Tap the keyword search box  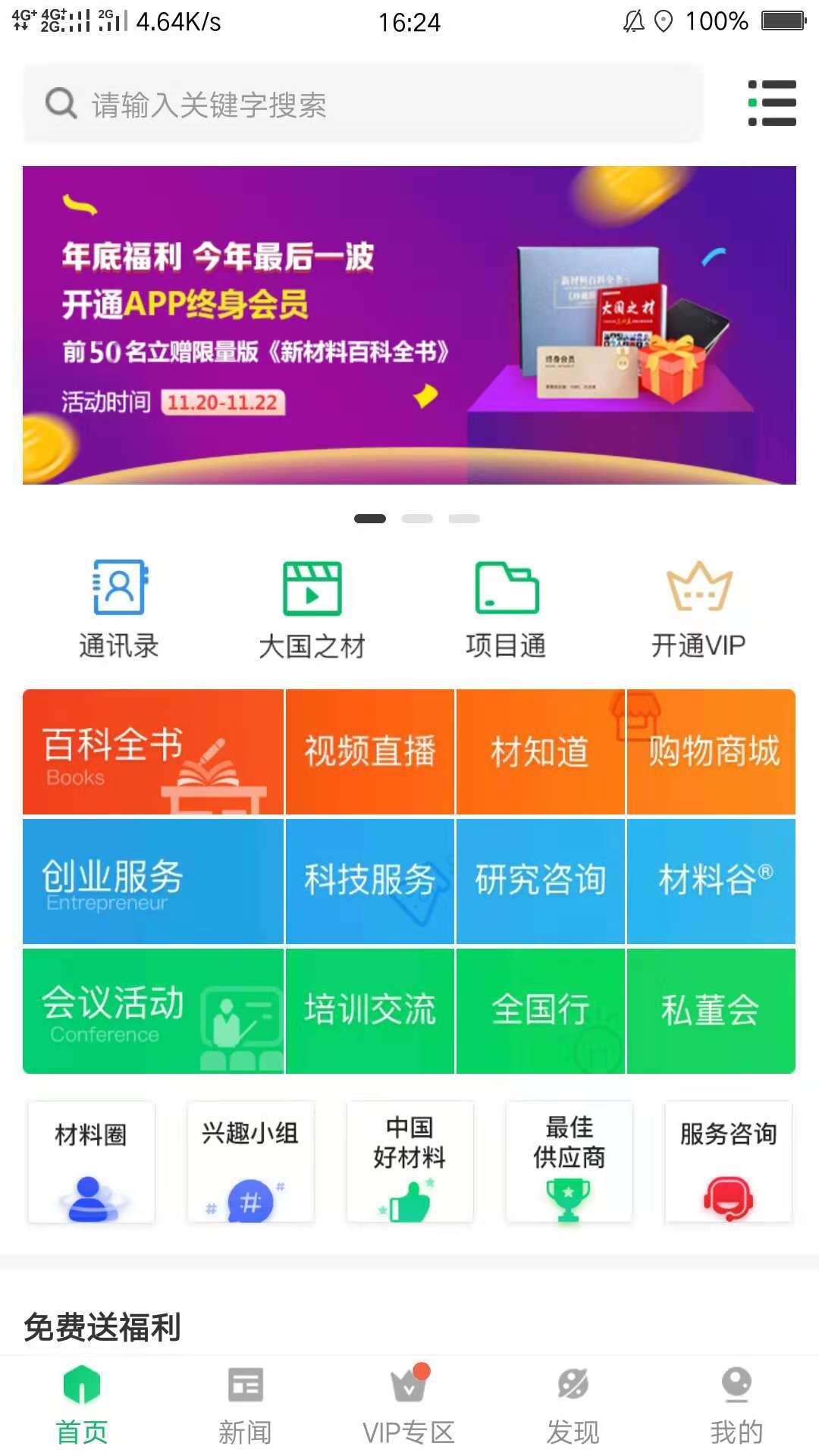362,105
